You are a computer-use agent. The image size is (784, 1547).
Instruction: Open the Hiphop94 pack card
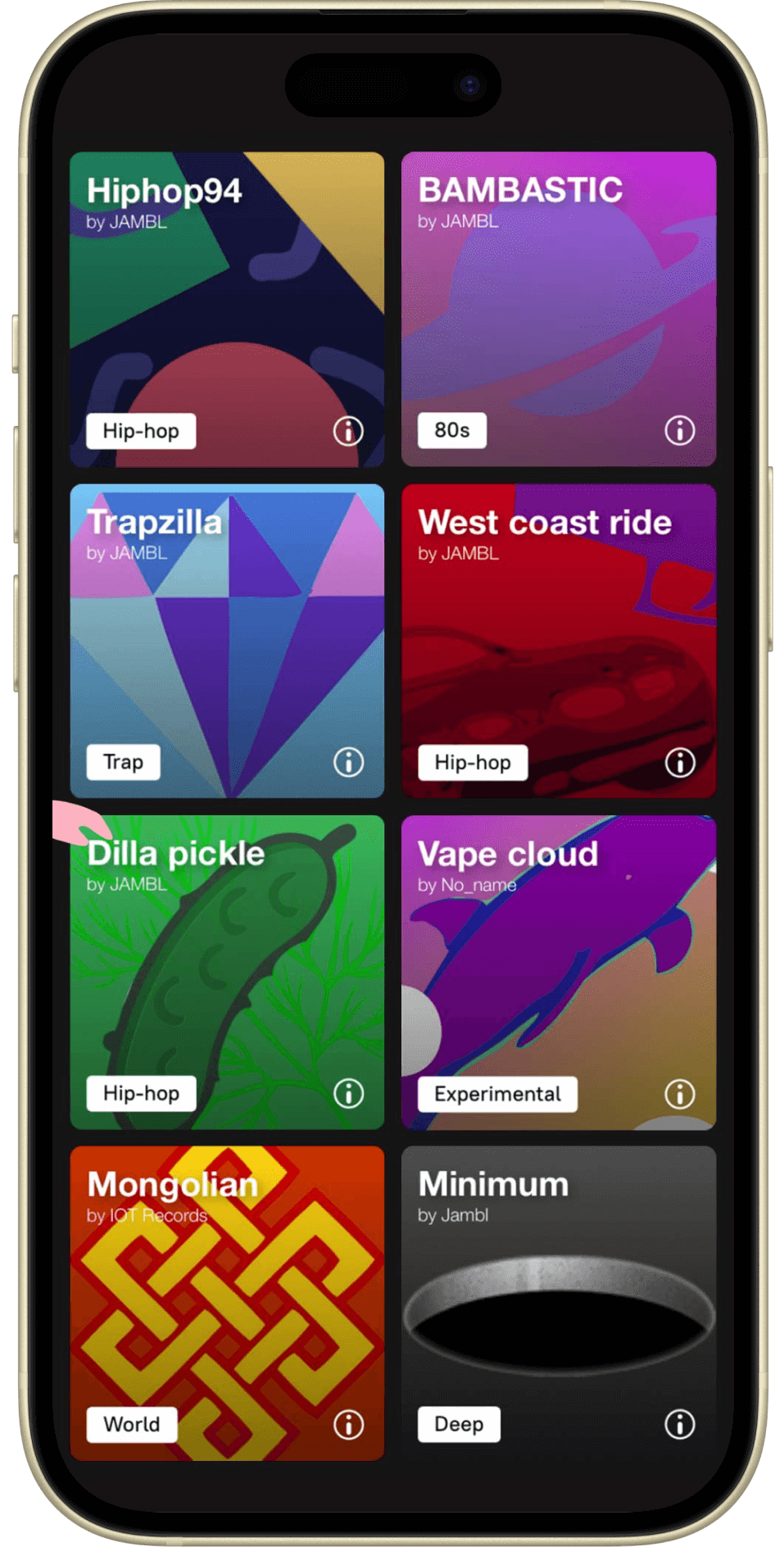tap(227, 310)
